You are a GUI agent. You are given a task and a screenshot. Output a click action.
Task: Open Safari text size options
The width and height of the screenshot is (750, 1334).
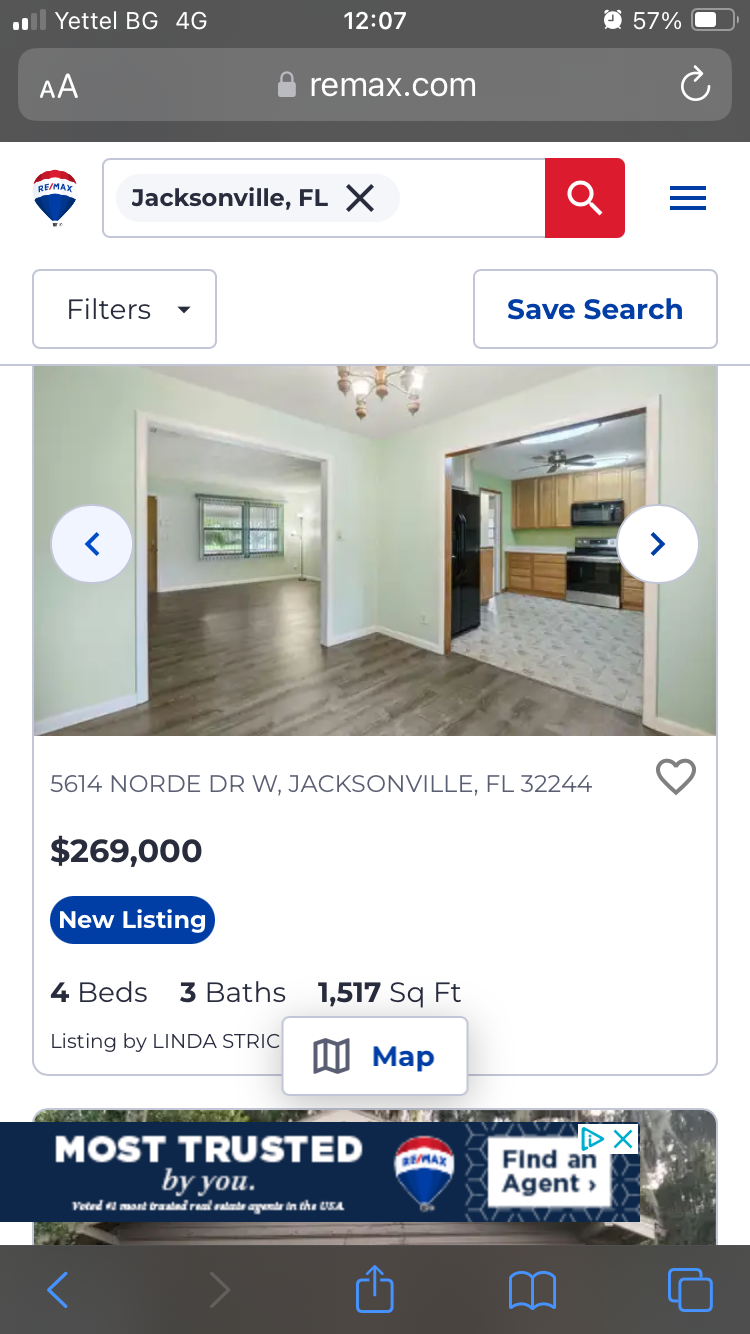coord(59,87)
